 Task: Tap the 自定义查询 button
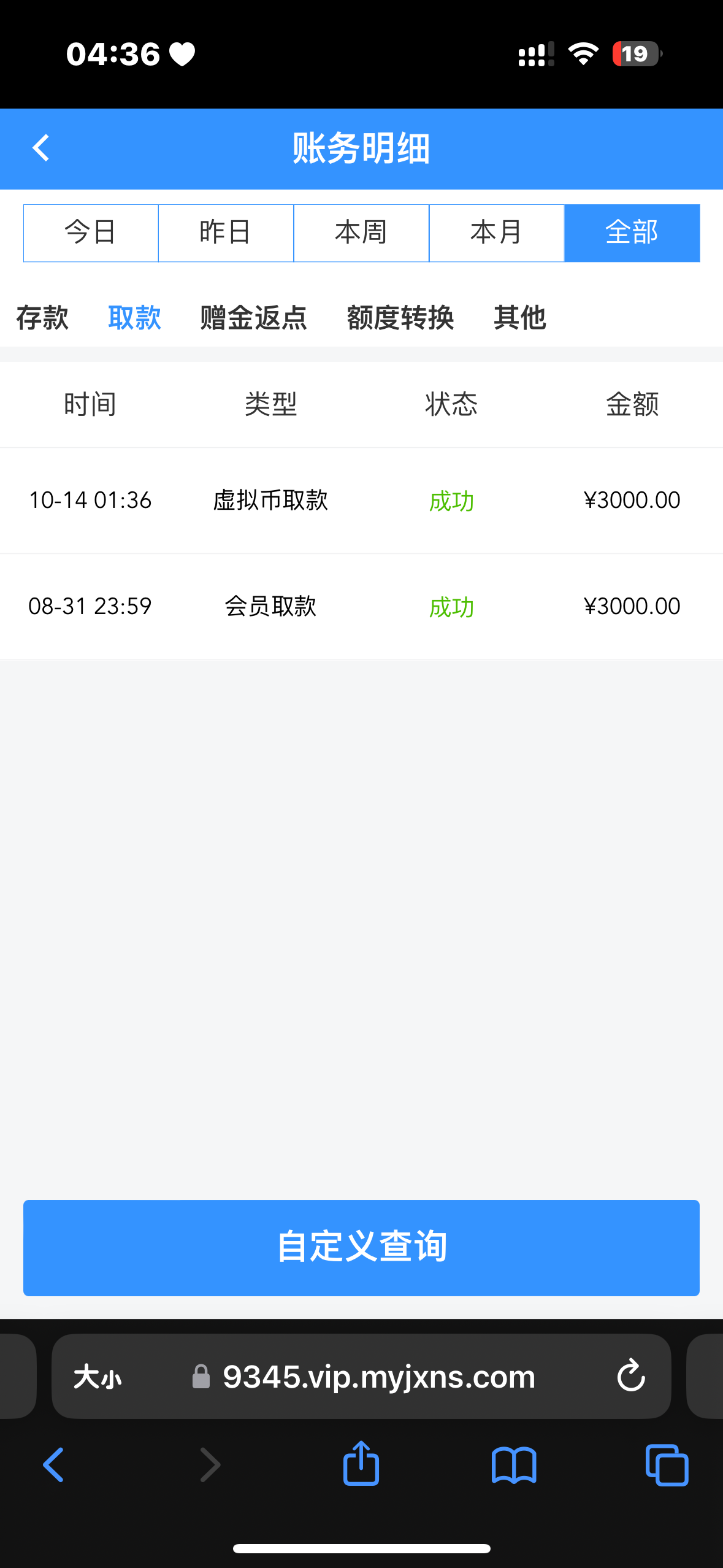pyautogui.click(x=361, y=1248)
